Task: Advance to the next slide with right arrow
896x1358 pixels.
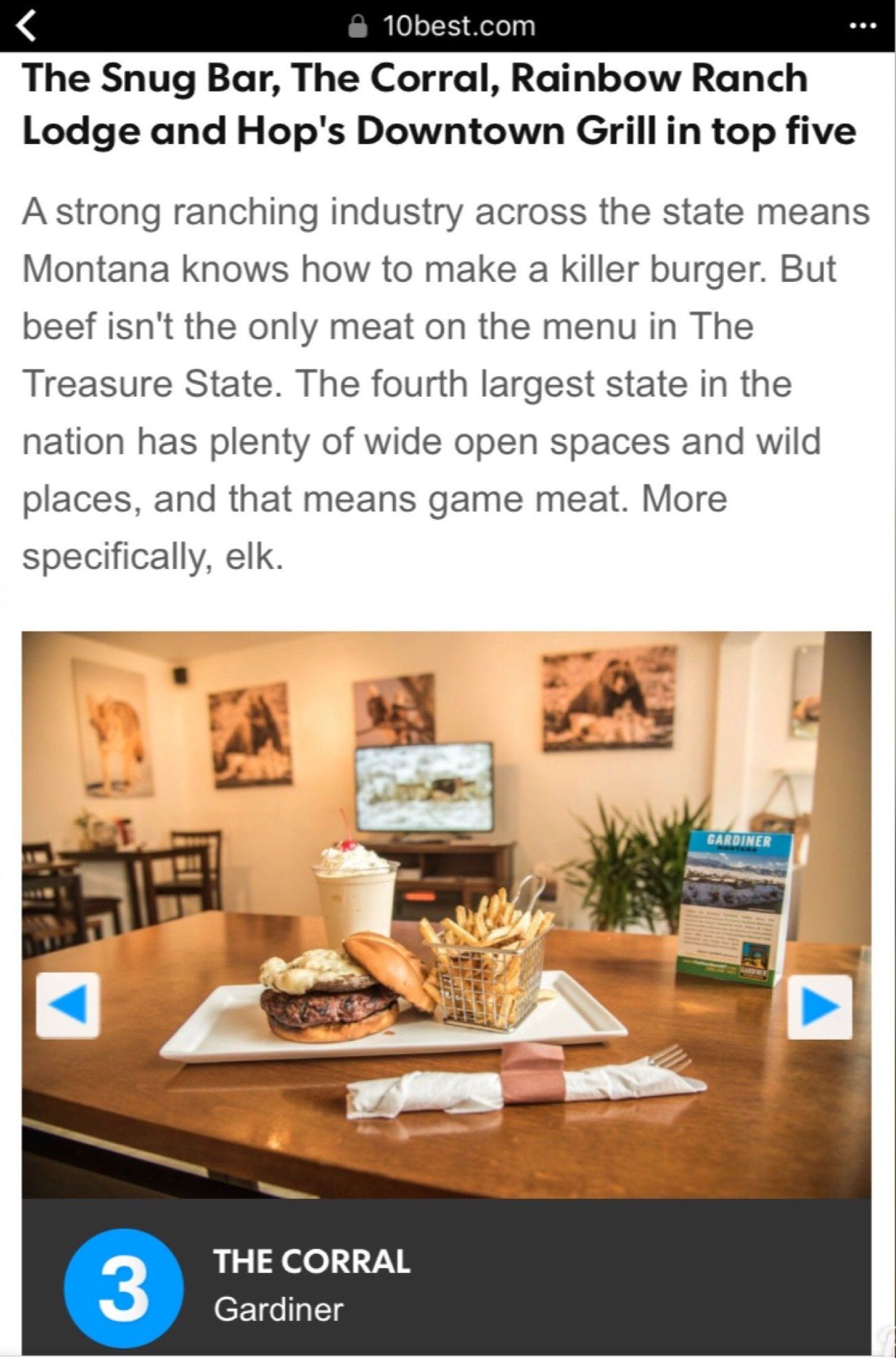Action: [820, 1006]
